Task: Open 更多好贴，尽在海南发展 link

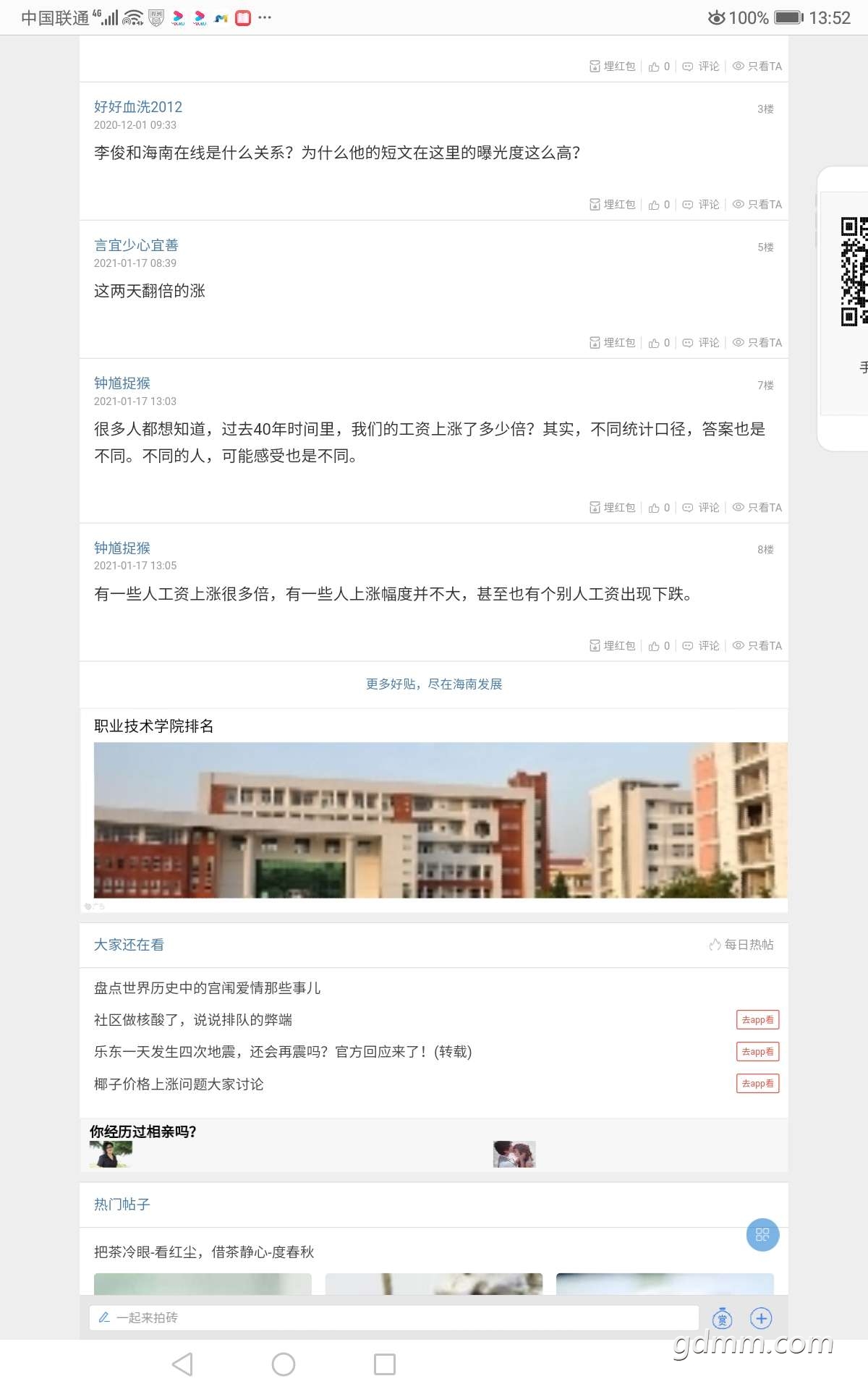Action: tap(433, 684)
